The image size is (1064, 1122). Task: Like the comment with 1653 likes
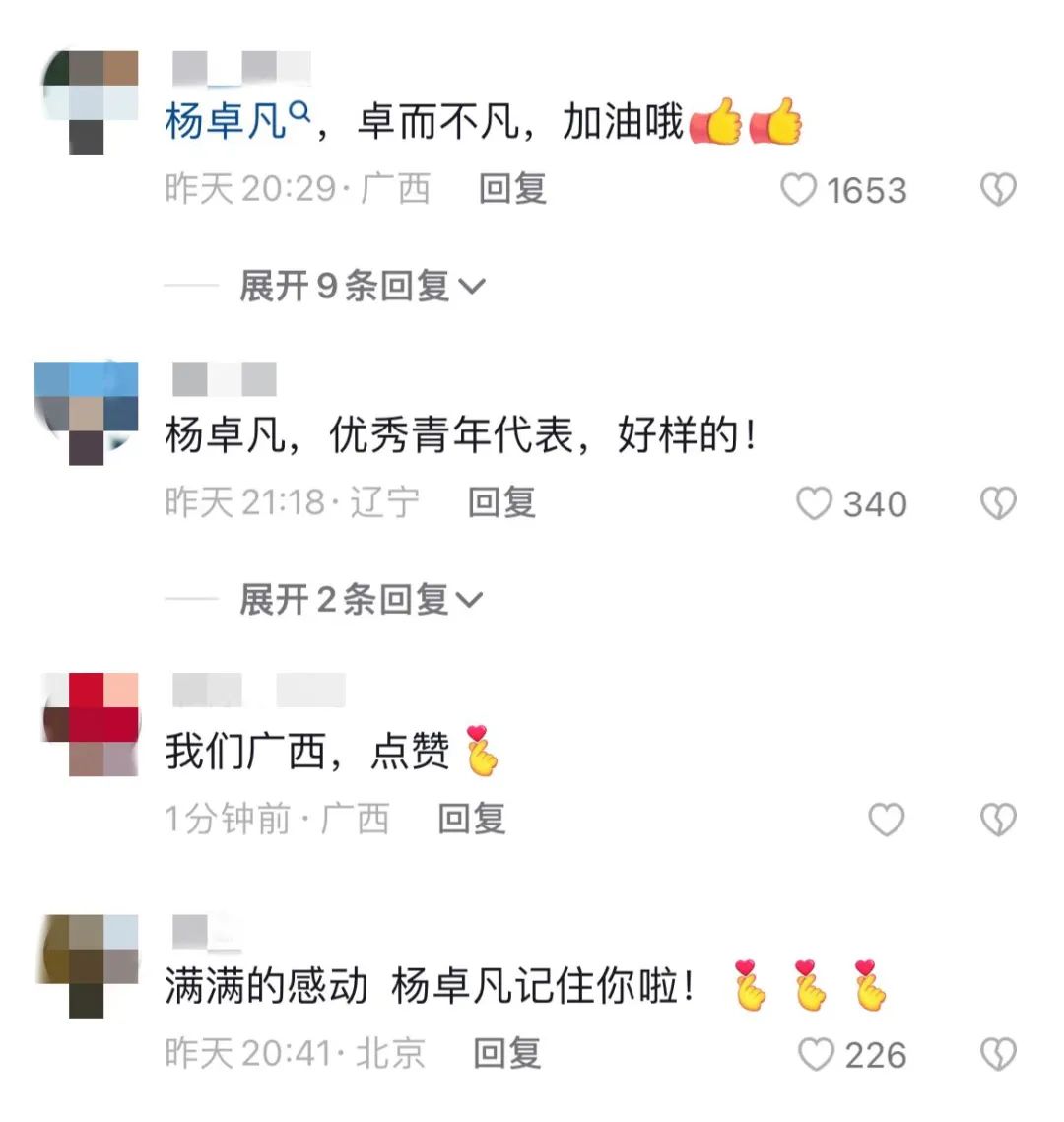pos(799,190)
